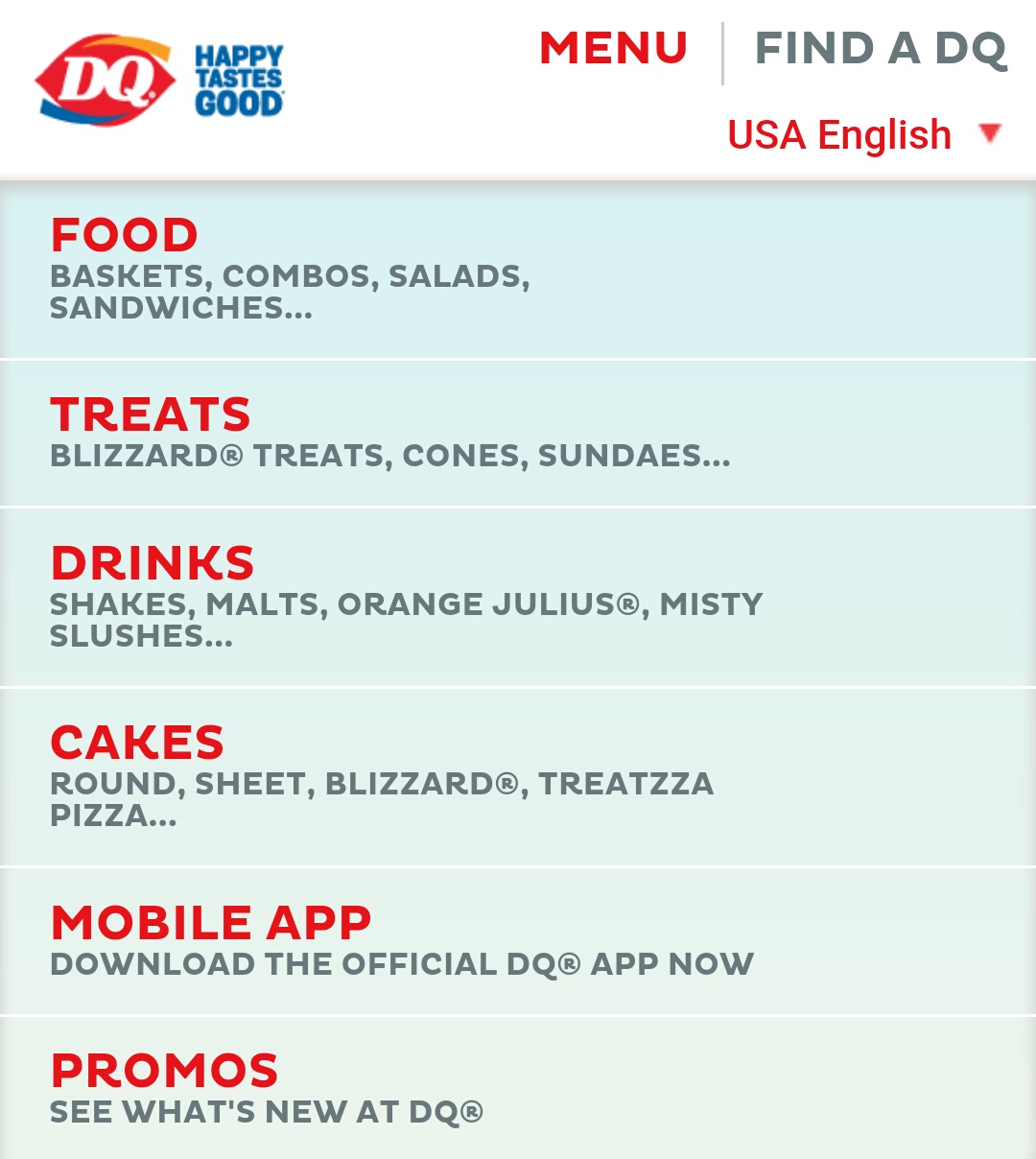This screenshot has width=1036, height=1159.
Task: Select the MENU tab in header
Action: pyautogui.click(x=614, y=49)
